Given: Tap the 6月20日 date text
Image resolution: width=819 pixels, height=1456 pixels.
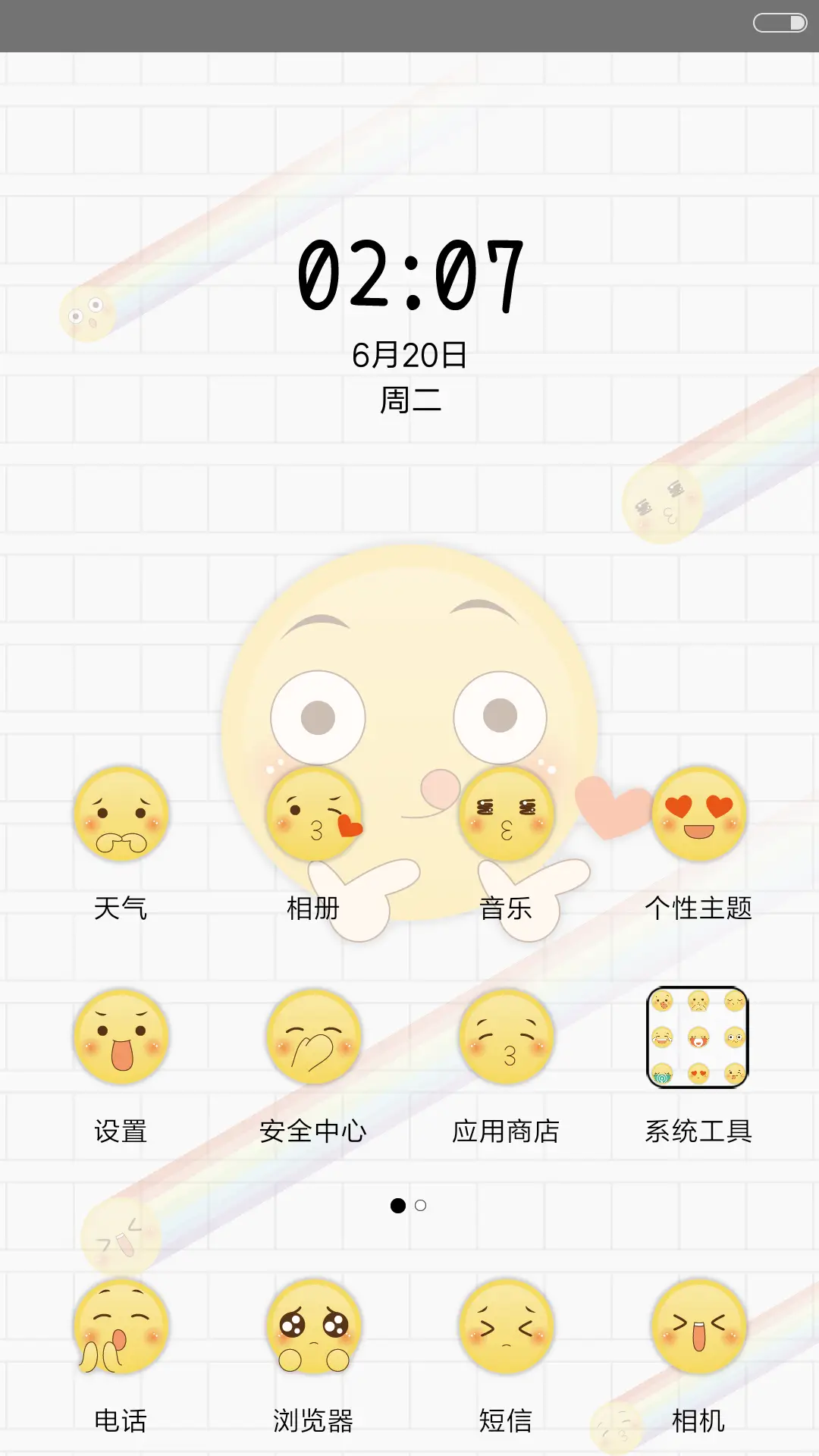Looking at the screenshot, I should 409,353.
